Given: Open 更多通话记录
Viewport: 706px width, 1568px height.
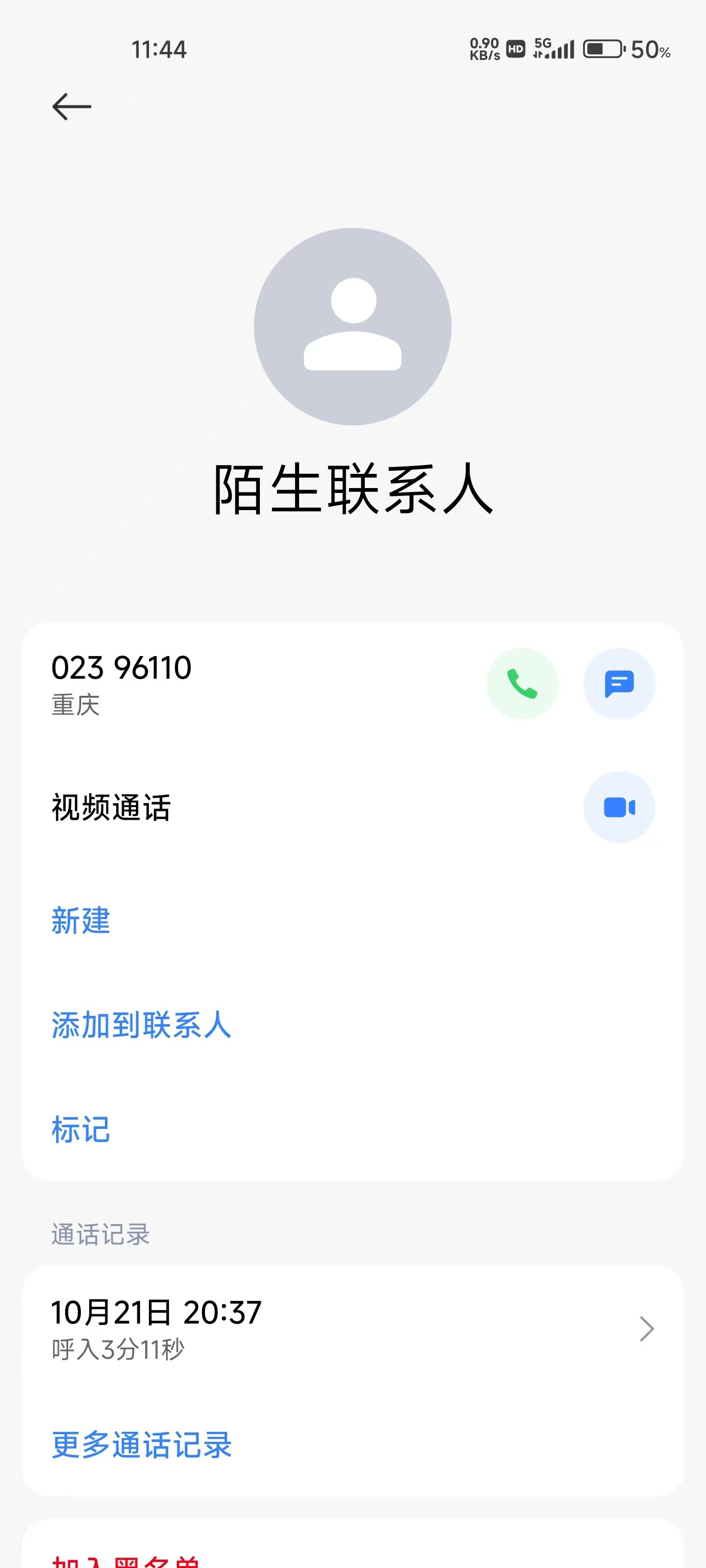Looking at the screenshot, I should [141, 1445].
